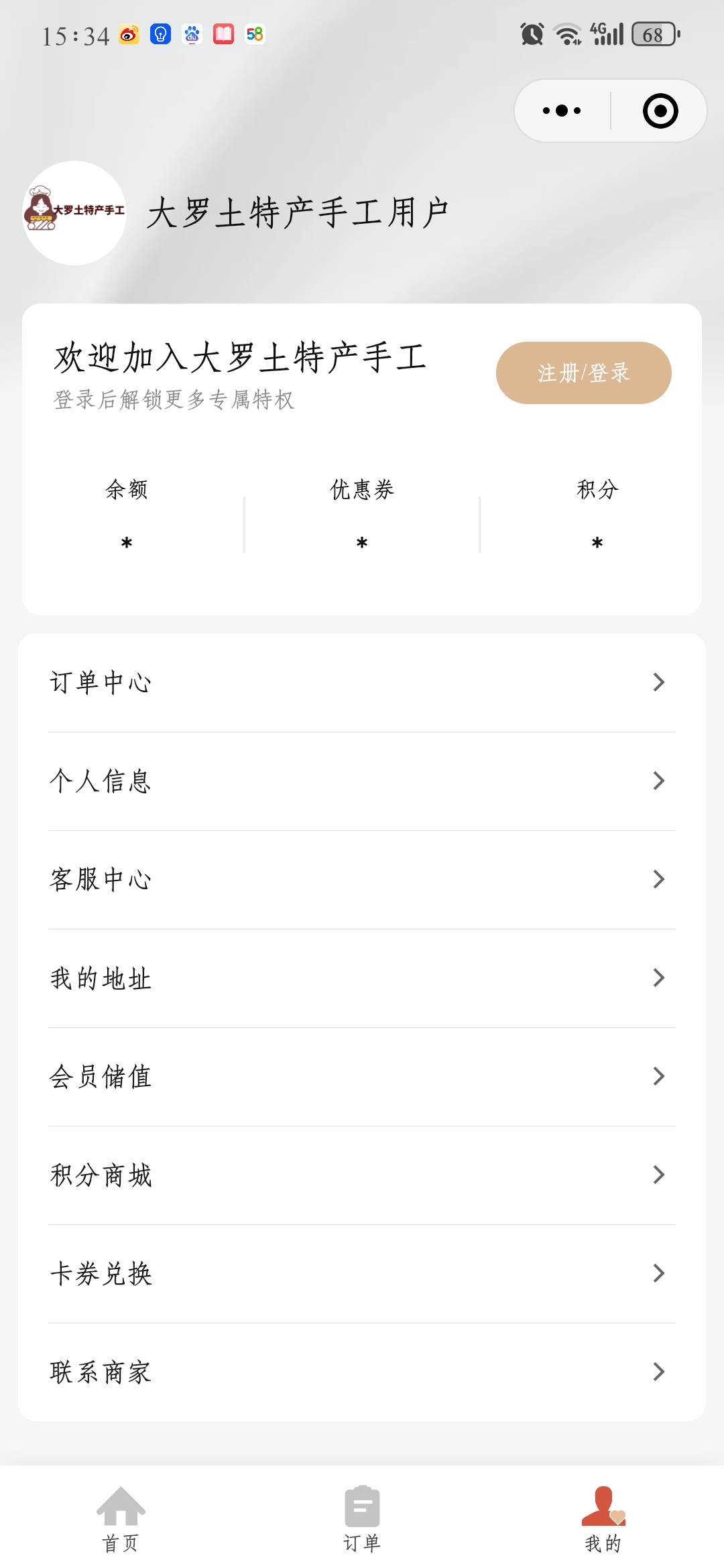Image resolution: width=724 pixels, height=1568 pixels.
Task: Open 我的地址 to manage addresses
Action: 362,978
